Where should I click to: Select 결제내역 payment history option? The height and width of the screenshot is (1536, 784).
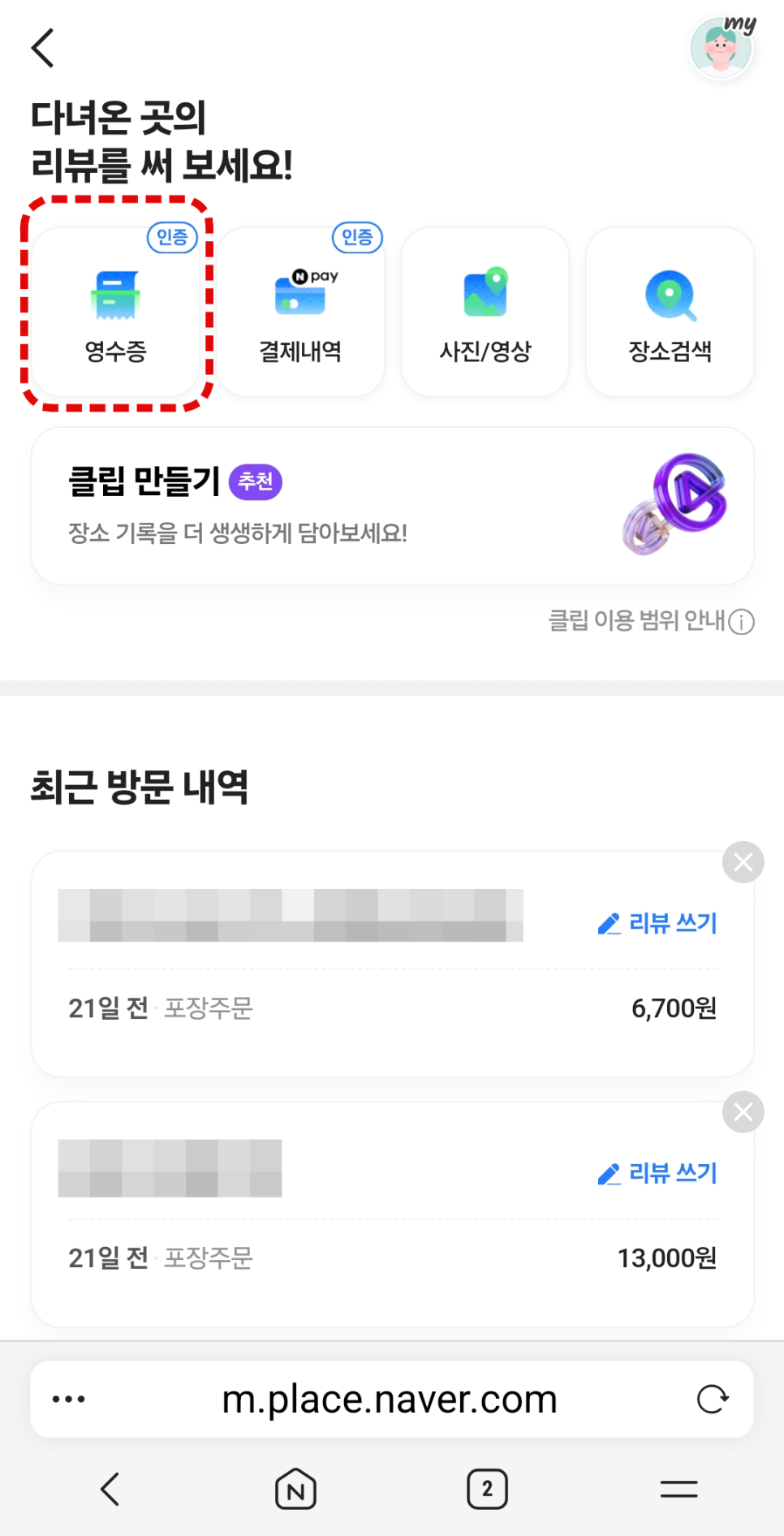pos(300,313)
